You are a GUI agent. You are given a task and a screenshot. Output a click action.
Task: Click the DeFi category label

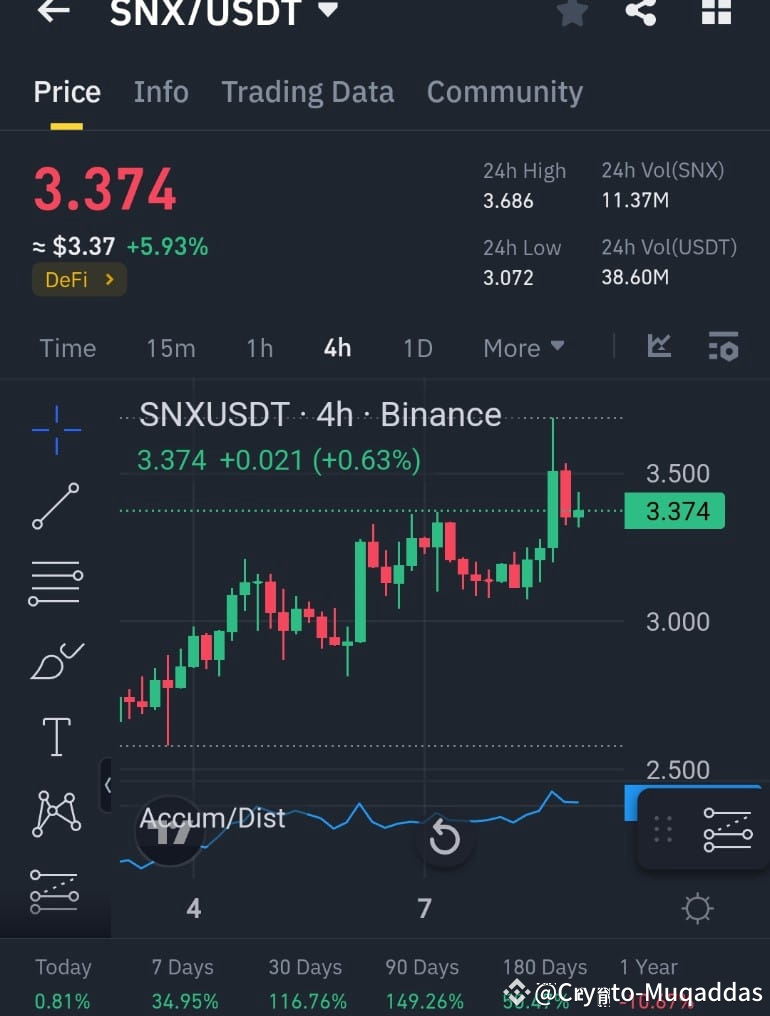click(79, 280)
